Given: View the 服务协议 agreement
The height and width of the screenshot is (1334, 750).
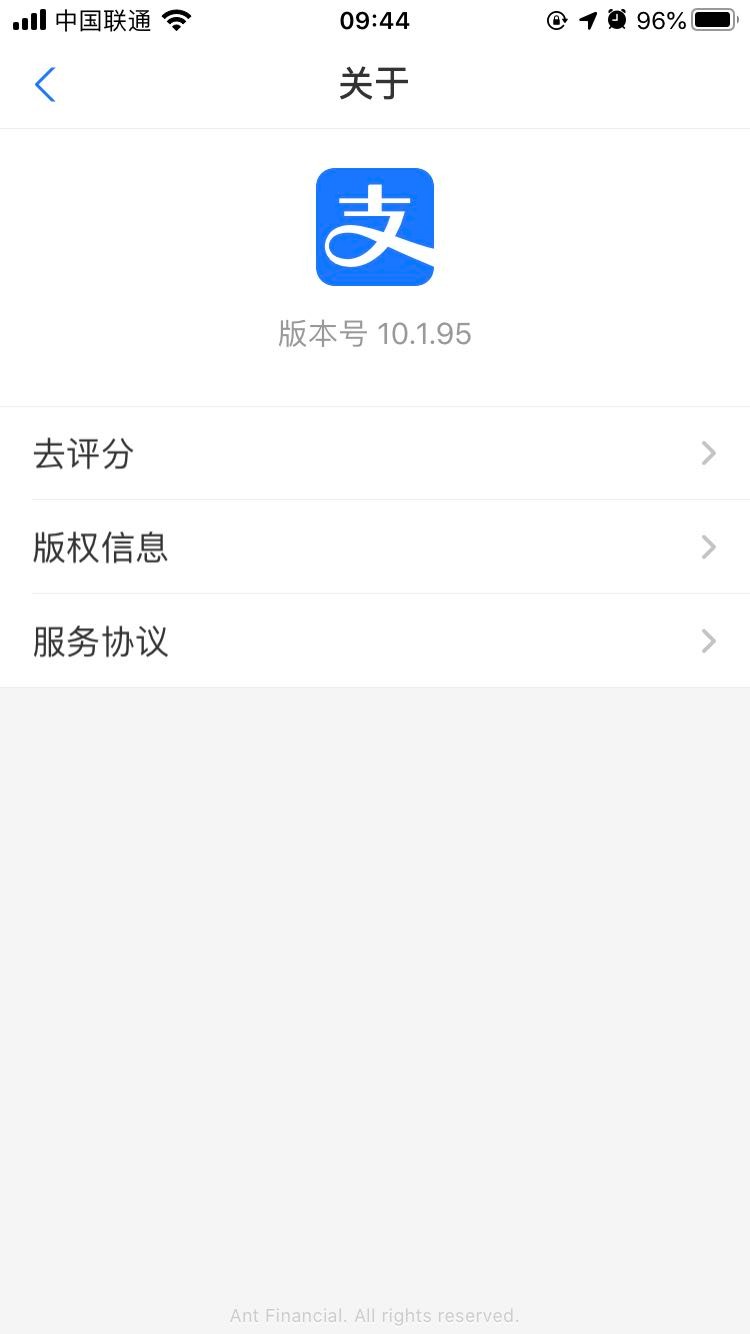Looking at the screenshot, I should 375,641.
